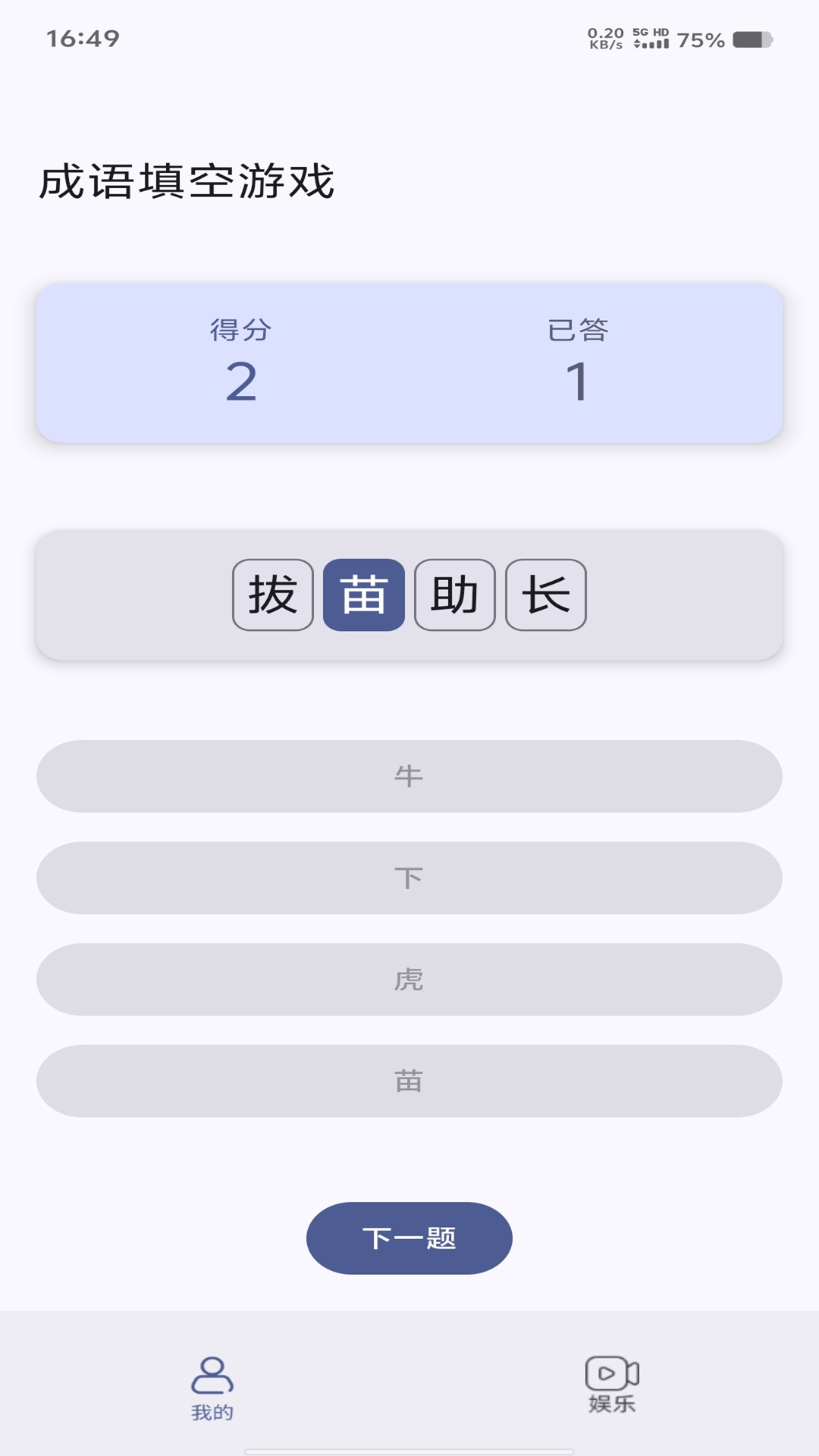Screen dimensions: 819x1456
Task: Open the 娱乐 video icon in bottom navigation
Action: (610, 1383)
